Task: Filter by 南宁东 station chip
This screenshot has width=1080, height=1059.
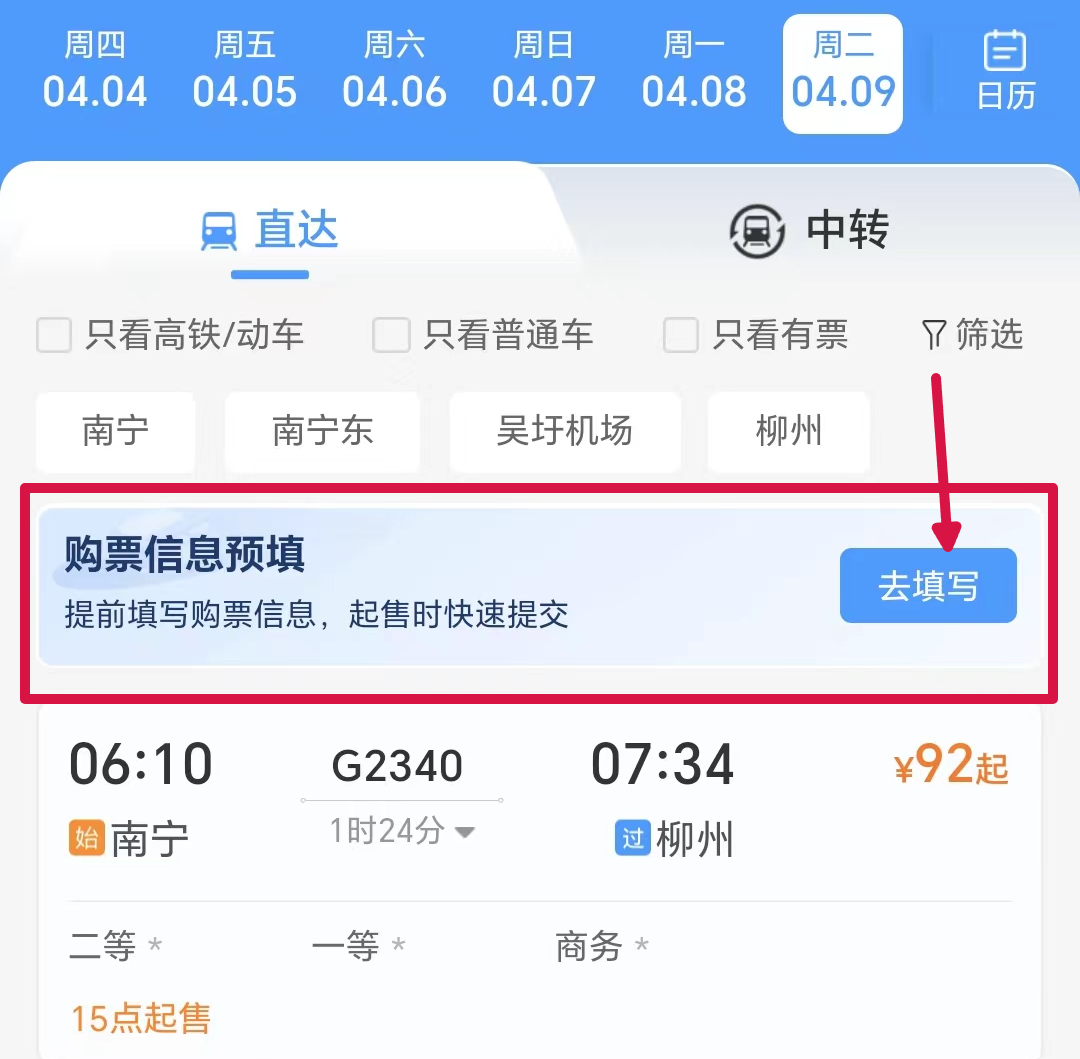Action: 322,431
